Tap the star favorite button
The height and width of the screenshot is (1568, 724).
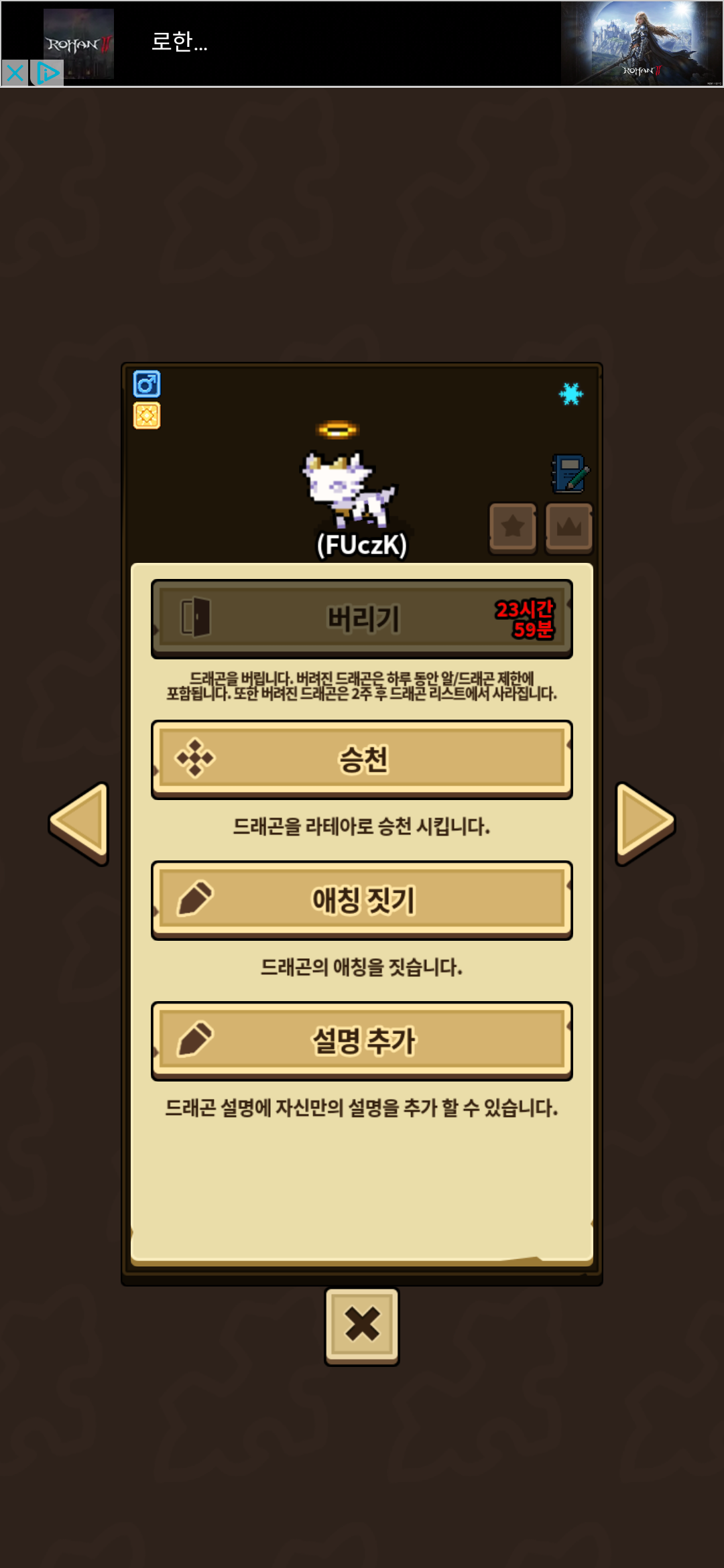[513, 527]
